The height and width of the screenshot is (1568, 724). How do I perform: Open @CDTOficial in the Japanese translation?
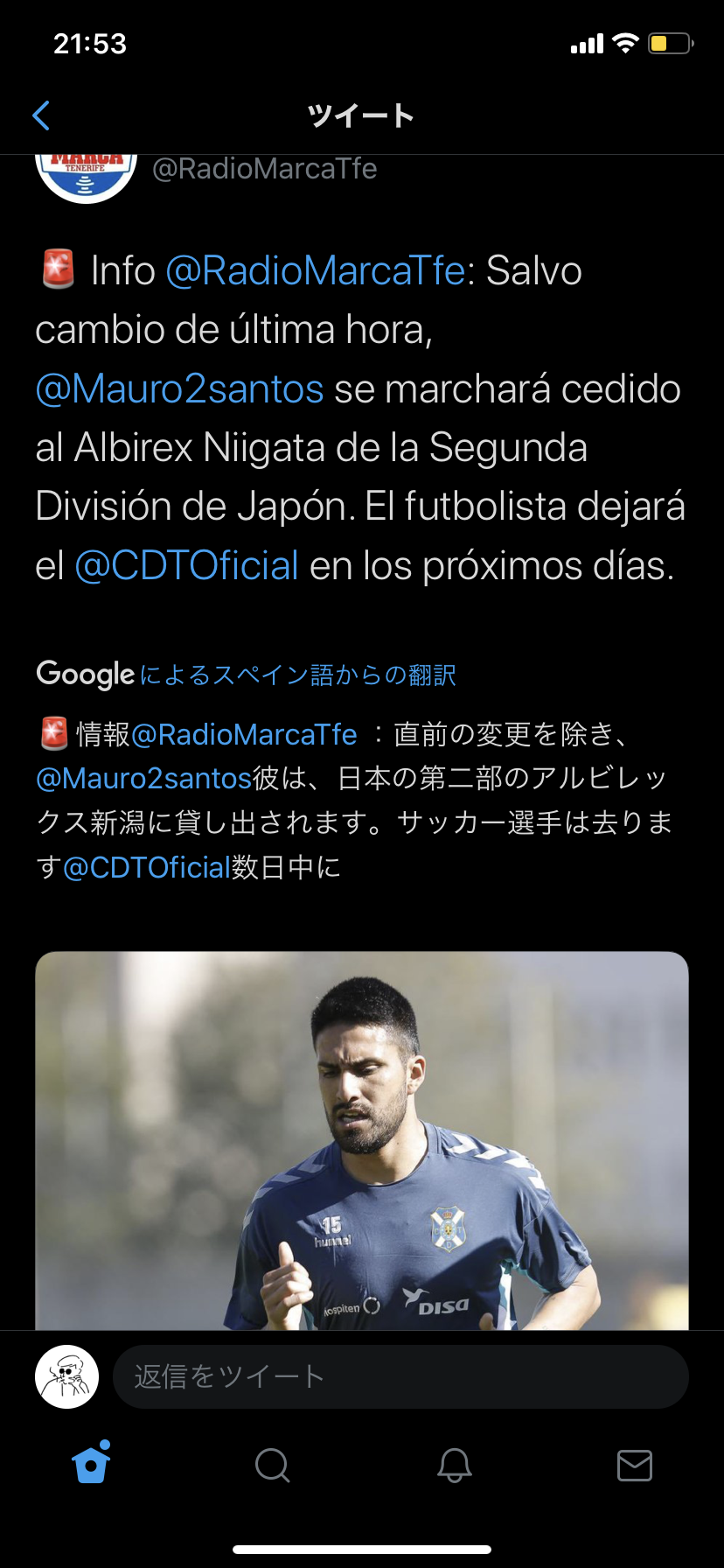click(x=147, y=867)
